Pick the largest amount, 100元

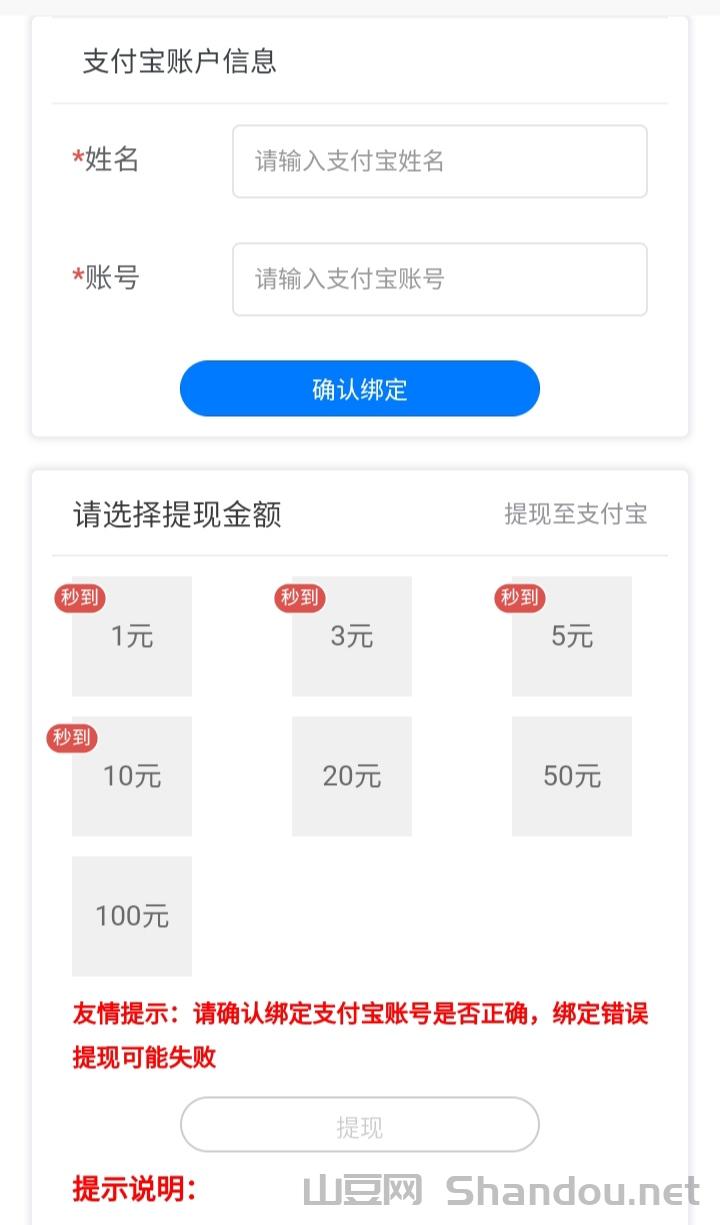tap(131, 916)
